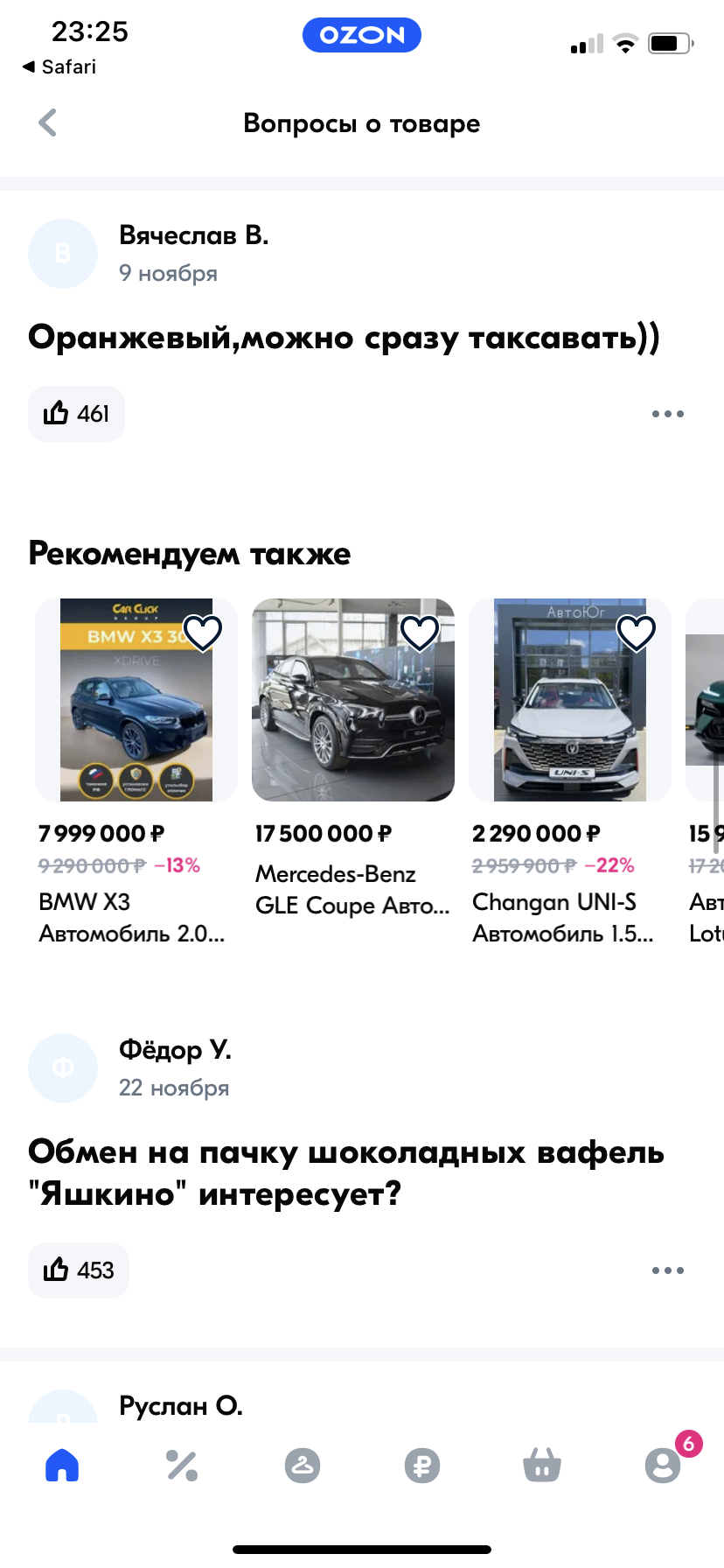Open the shopping cart tab
This screenshot has width=724, height=1568.
click(542, 1465)
